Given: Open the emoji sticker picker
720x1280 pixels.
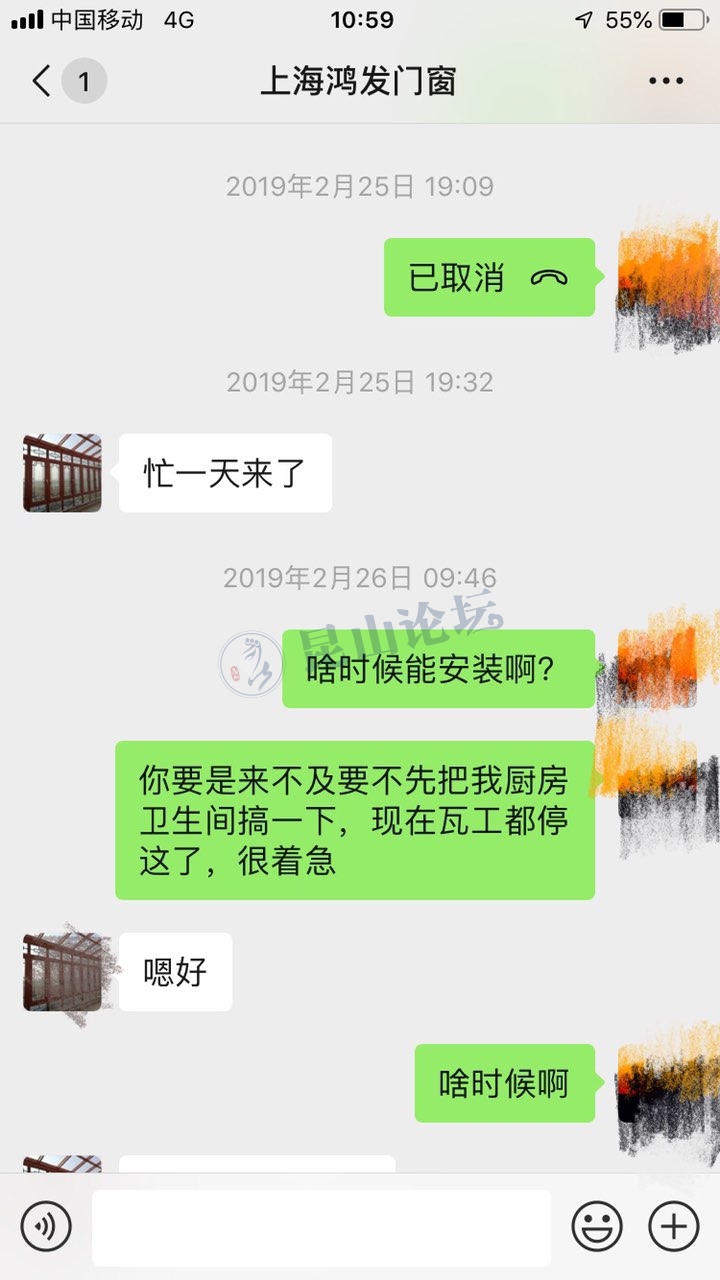Looking at the screenshot, I should pyautogui.click(x=597, y=1226).
